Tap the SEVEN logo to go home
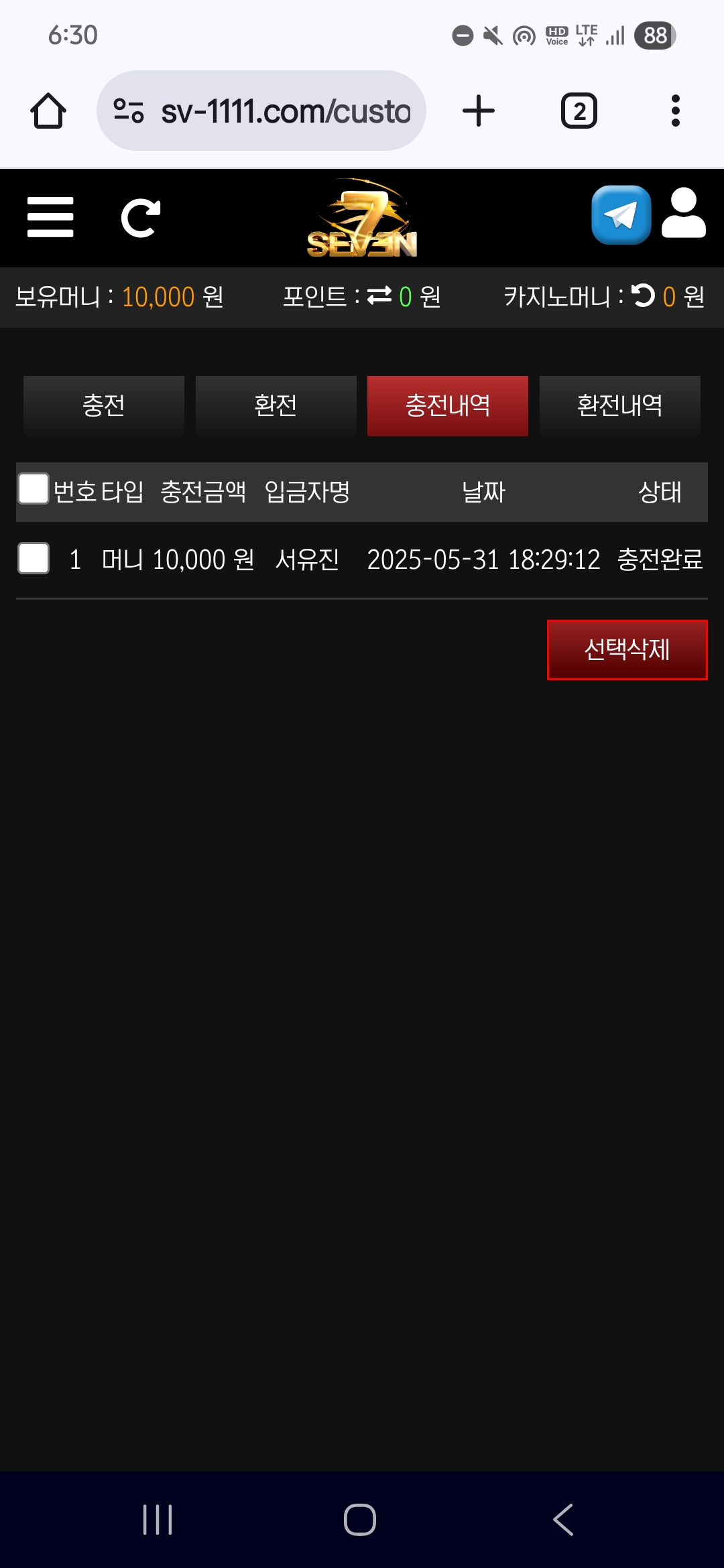The height and width of the screenshot is (1568, 724). pos(362,218)
